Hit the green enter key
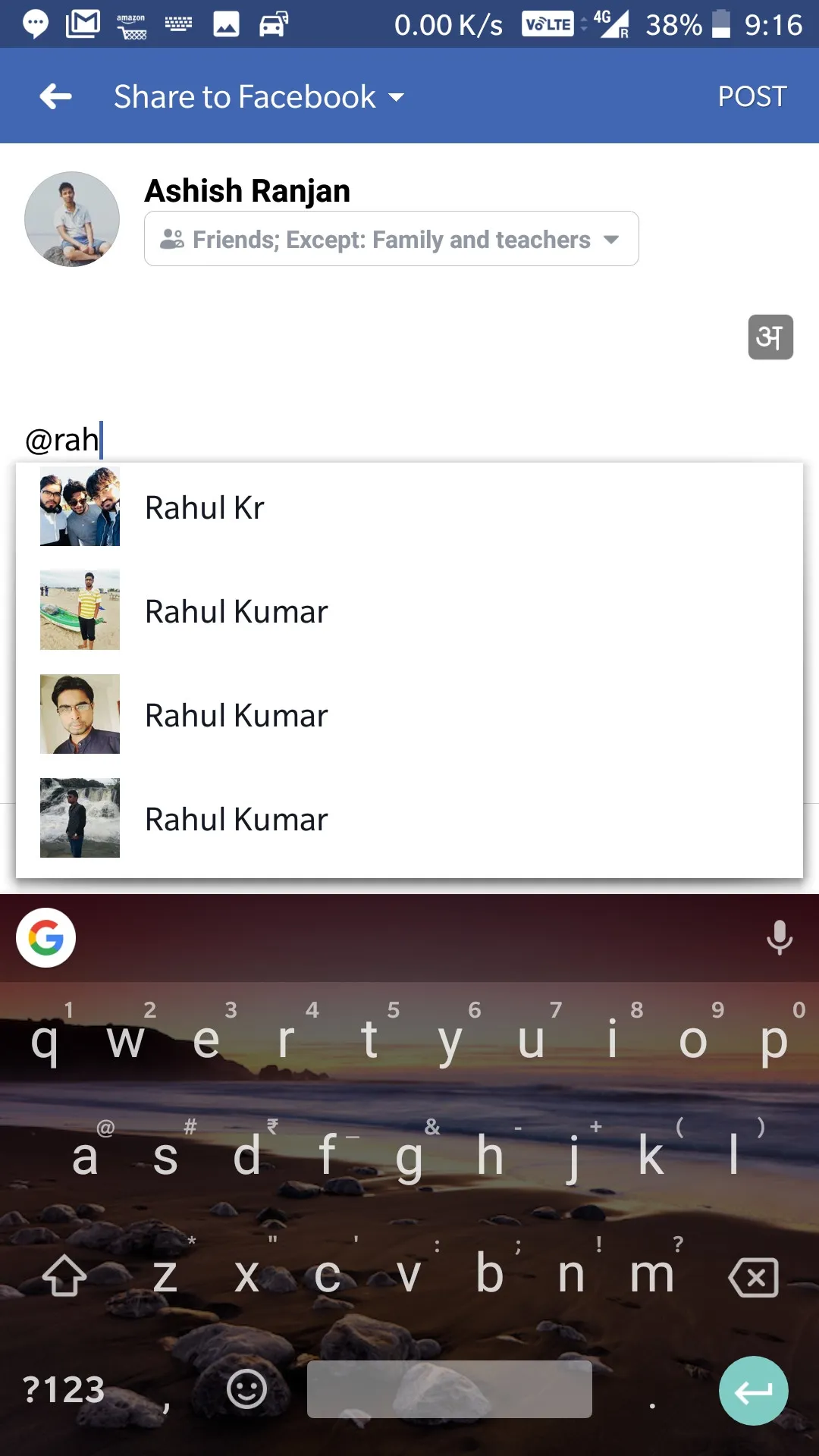This screenshot has width=819, height=1456. pyautogui.click(x=753, y=1391)
